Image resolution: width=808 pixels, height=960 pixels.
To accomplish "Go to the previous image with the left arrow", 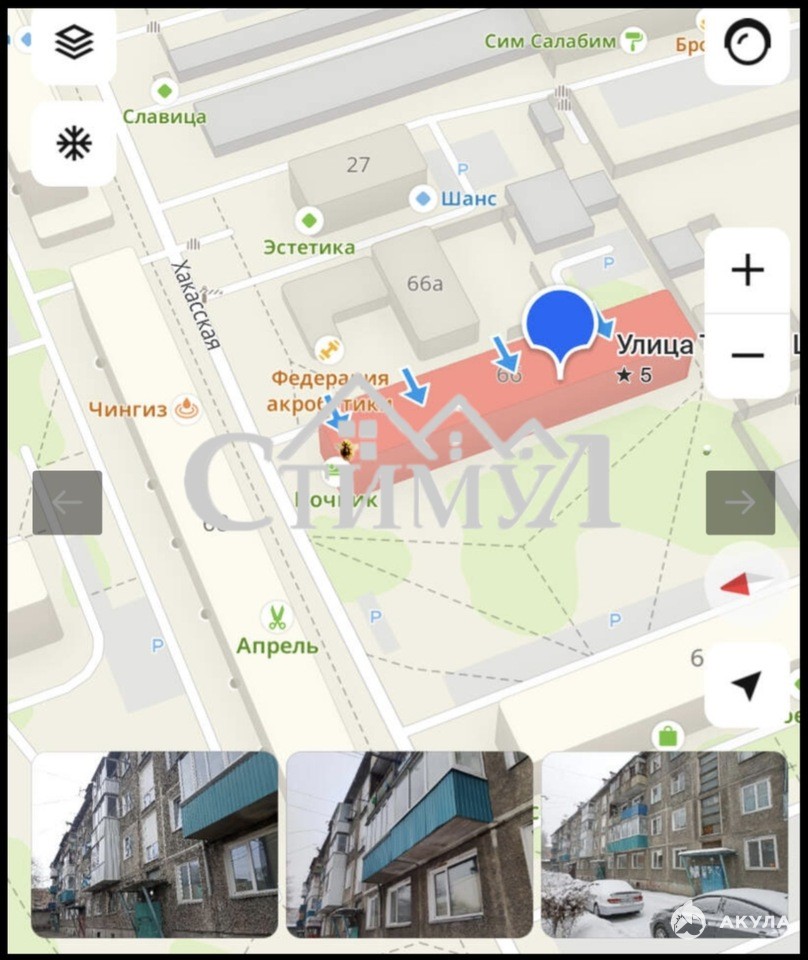I will click(67, 502).
